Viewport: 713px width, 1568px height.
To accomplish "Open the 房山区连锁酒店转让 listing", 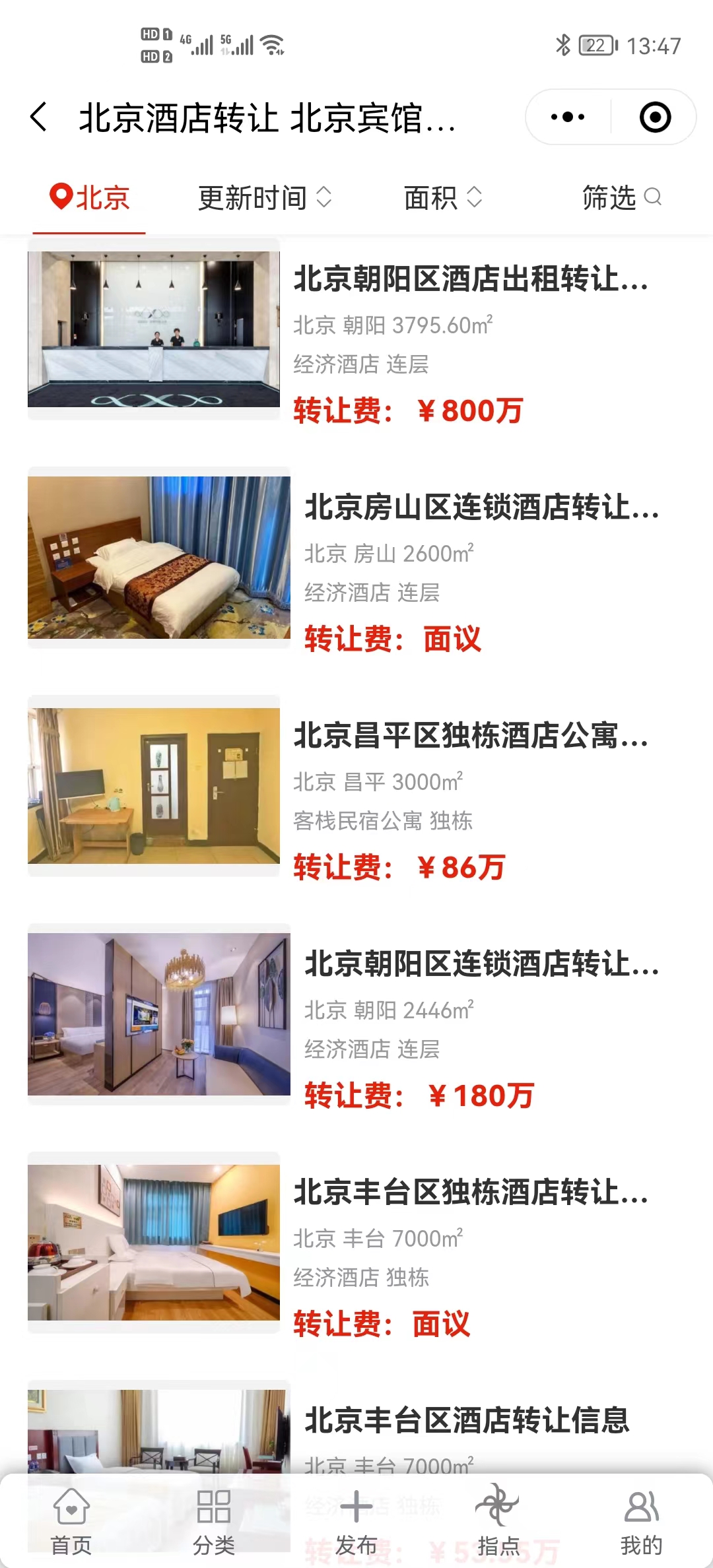I will point(481,507).
